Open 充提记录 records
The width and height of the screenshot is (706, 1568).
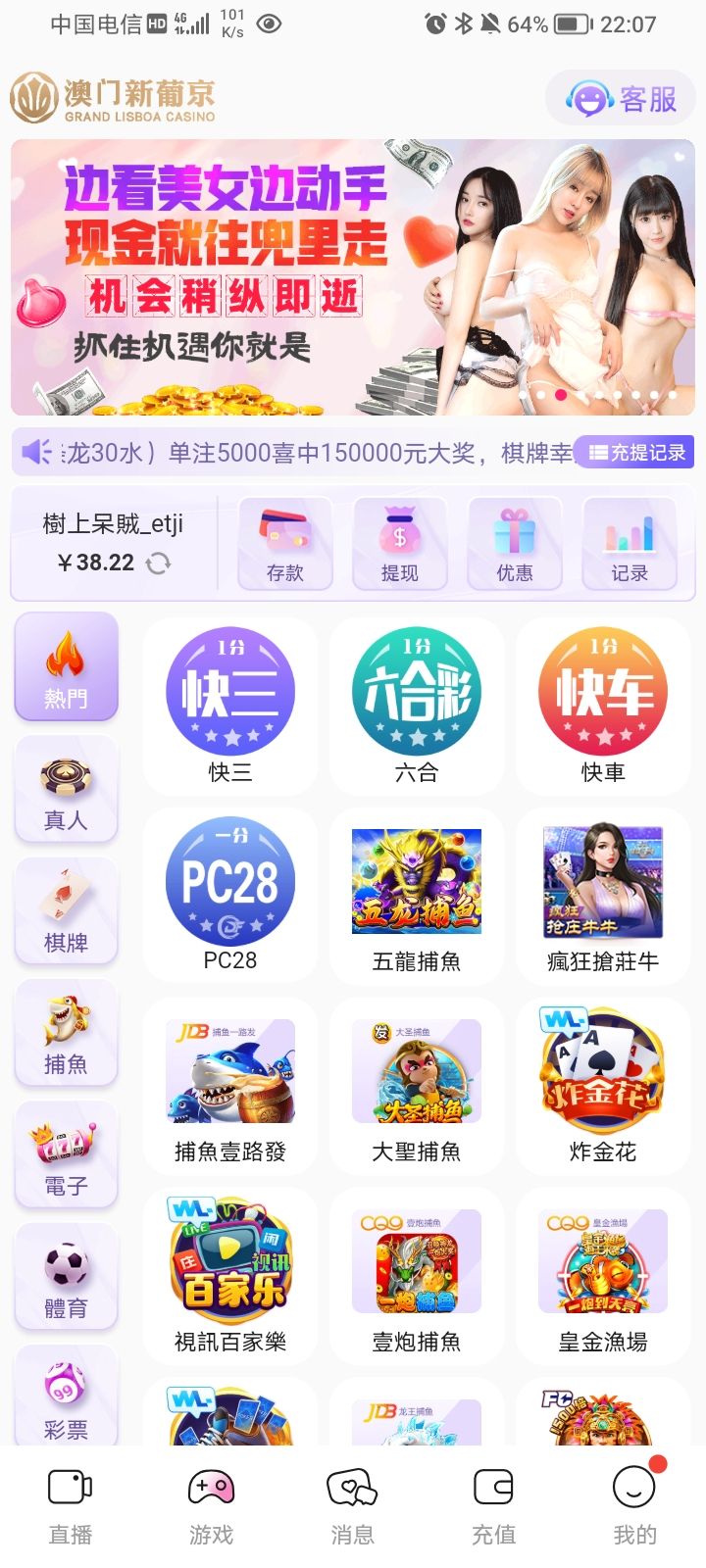click(636, 453)
